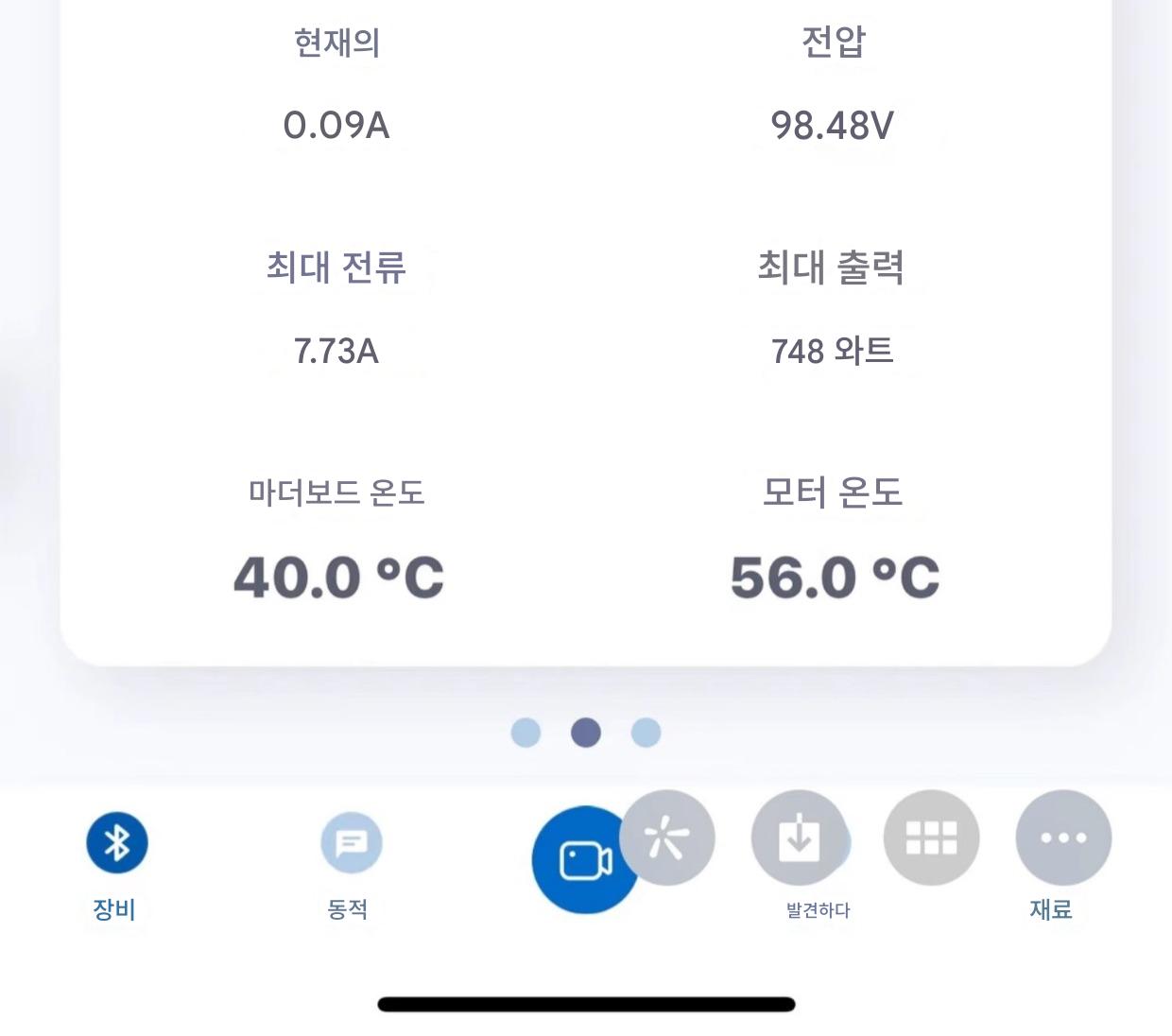Open the gray grid floating icon
The width and height of the screenshot is (1172, 1036).
click(x=931, y=837)
